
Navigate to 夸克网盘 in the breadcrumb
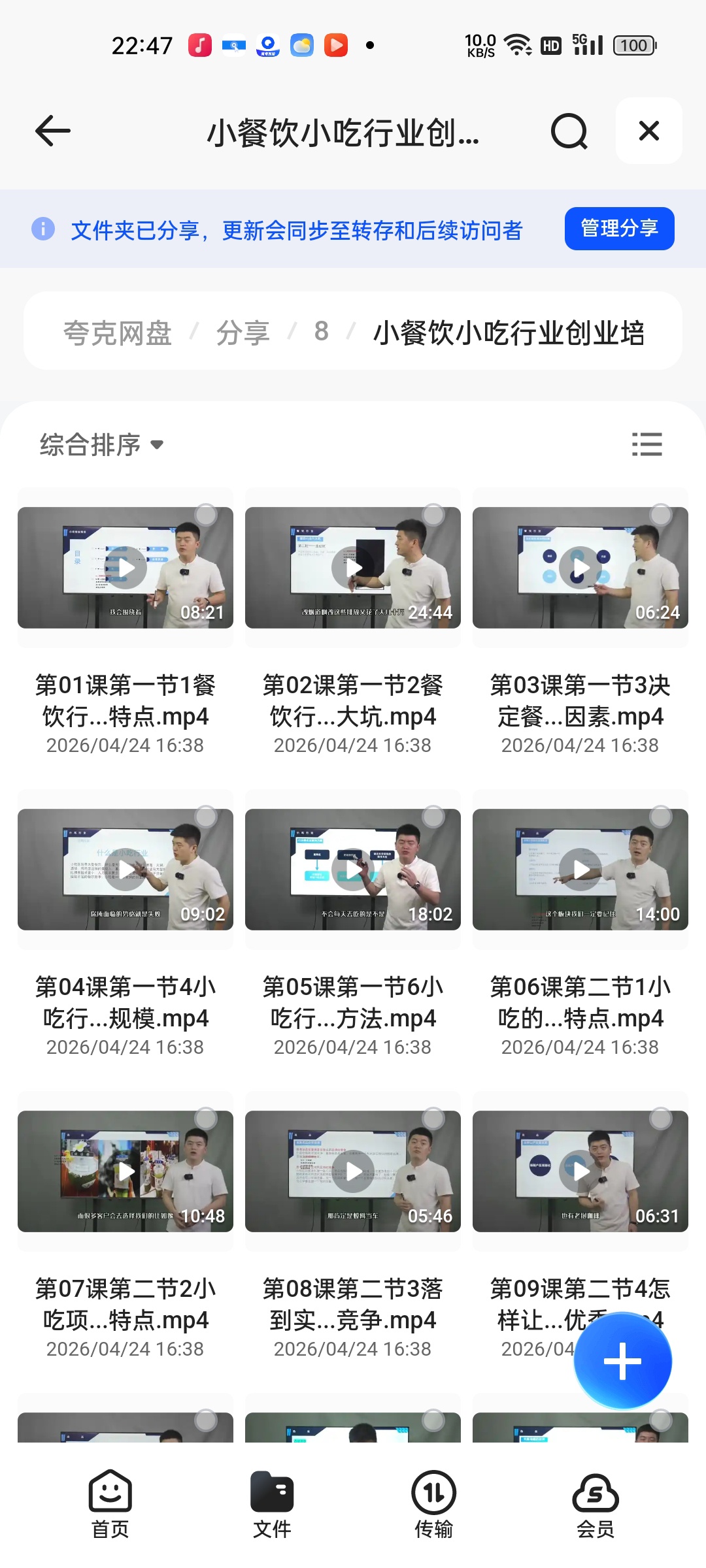click(x=118, y=333)
